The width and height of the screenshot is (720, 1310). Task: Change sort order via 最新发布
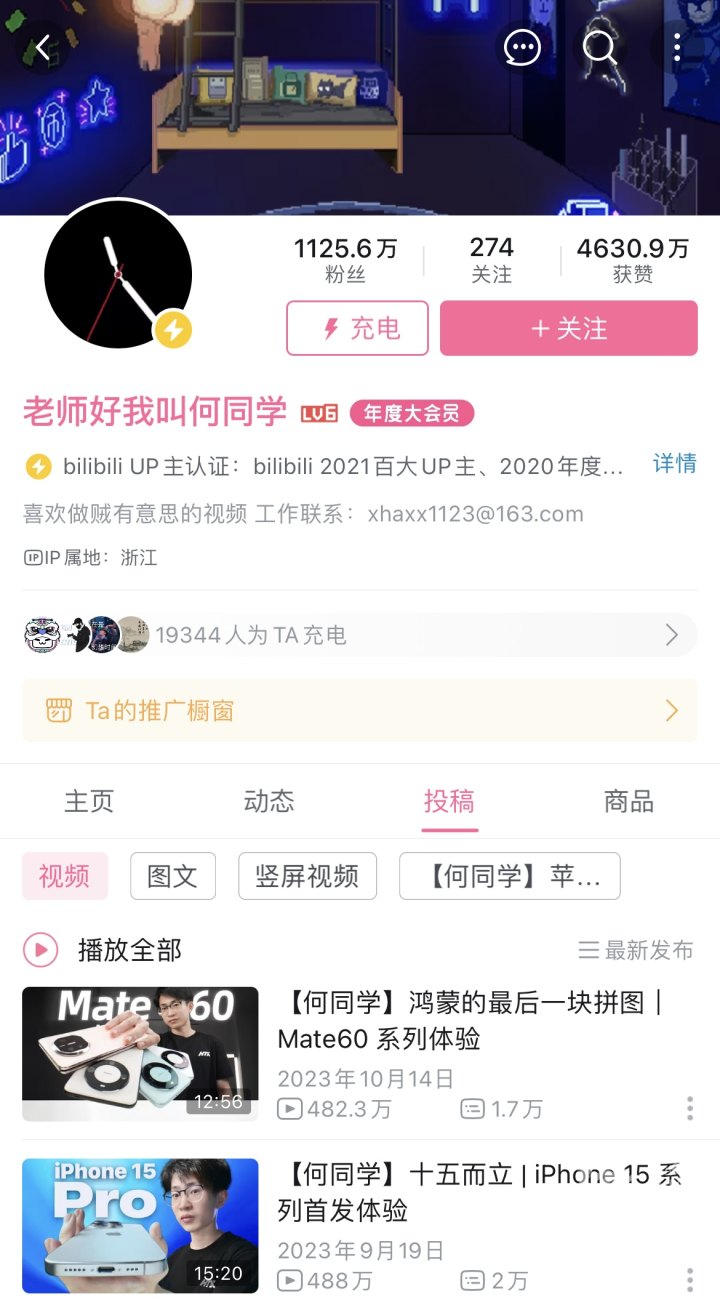click(636, 950)
